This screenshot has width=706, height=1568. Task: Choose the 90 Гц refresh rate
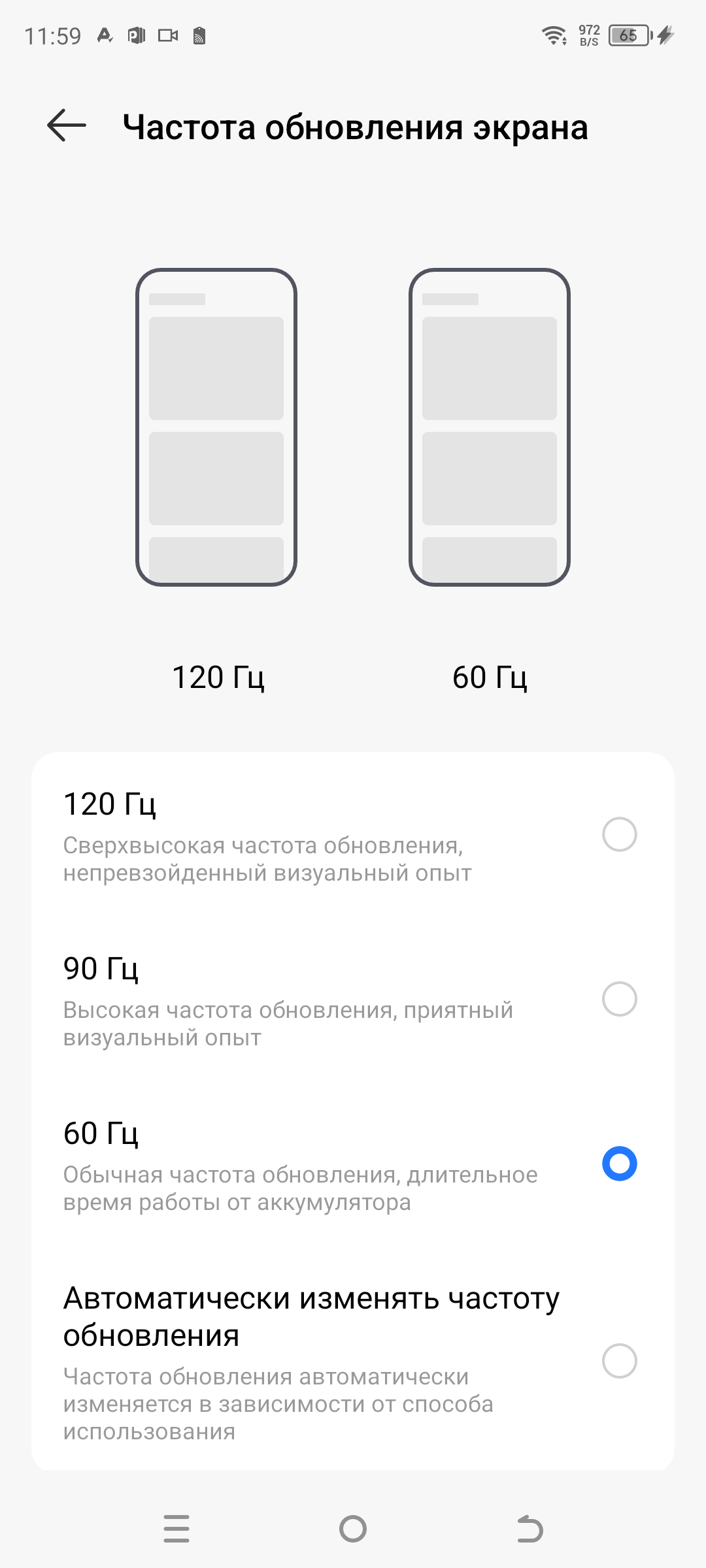coord(619,999)
